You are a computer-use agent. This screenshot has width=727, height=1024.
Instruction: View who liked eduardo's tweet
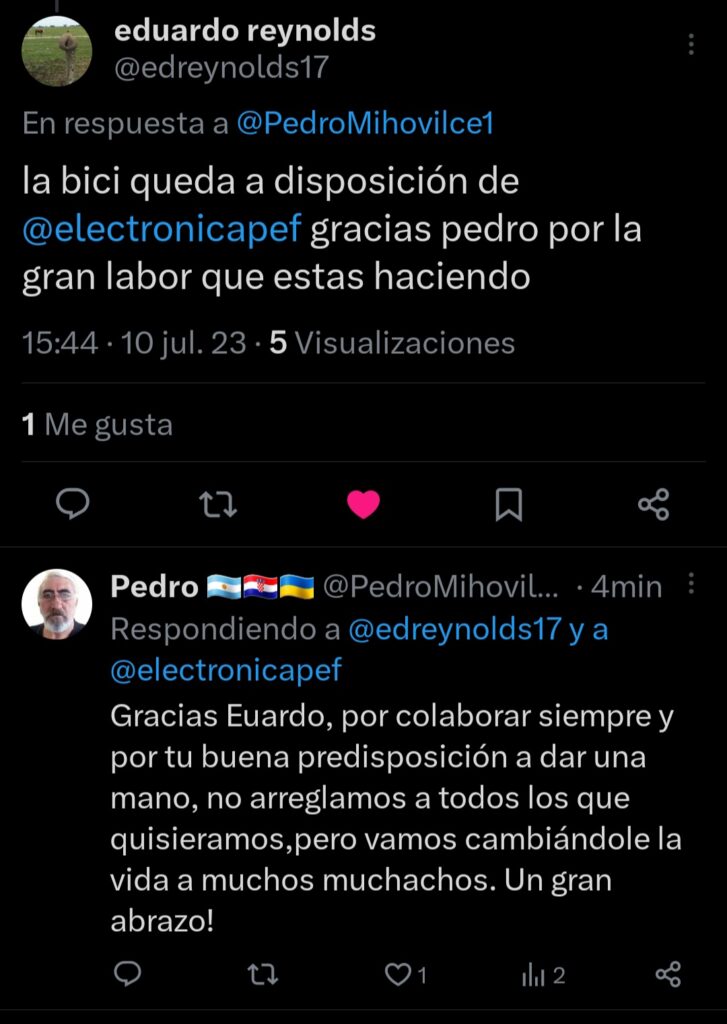(x=97, y=425)
